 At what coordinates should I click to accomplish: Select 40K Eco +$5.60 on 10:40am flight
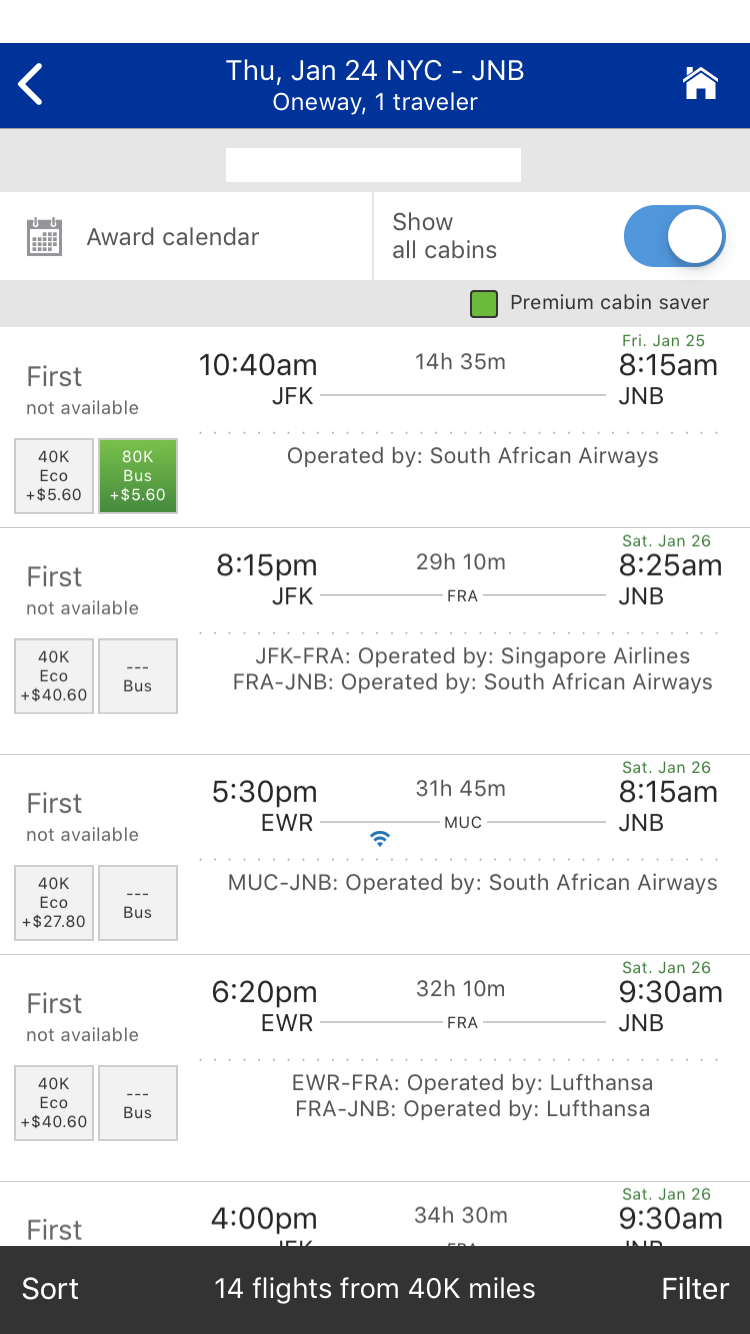tap(54, 476)
